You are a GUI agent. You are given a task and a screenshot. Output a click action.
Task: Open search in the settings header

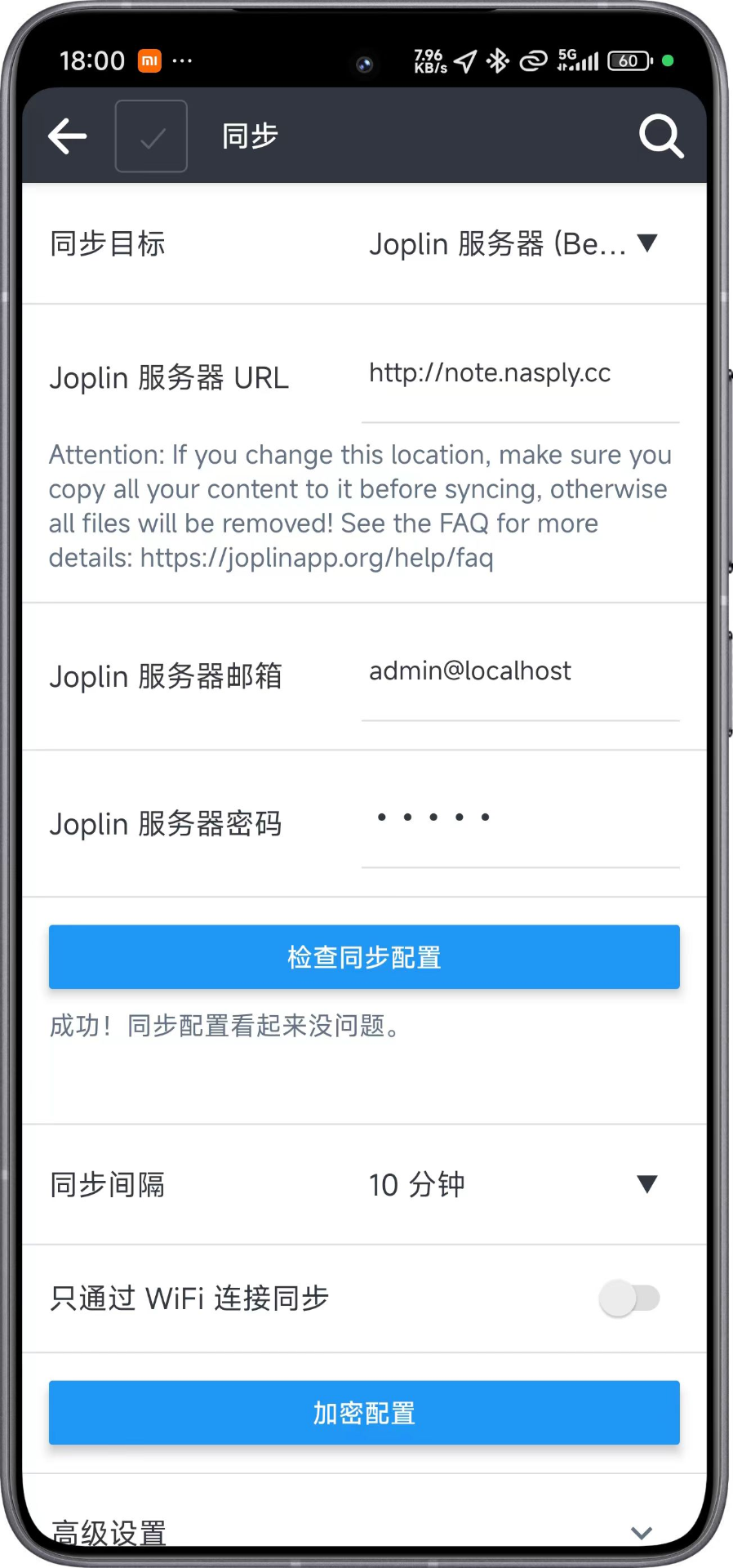(660, 136)
